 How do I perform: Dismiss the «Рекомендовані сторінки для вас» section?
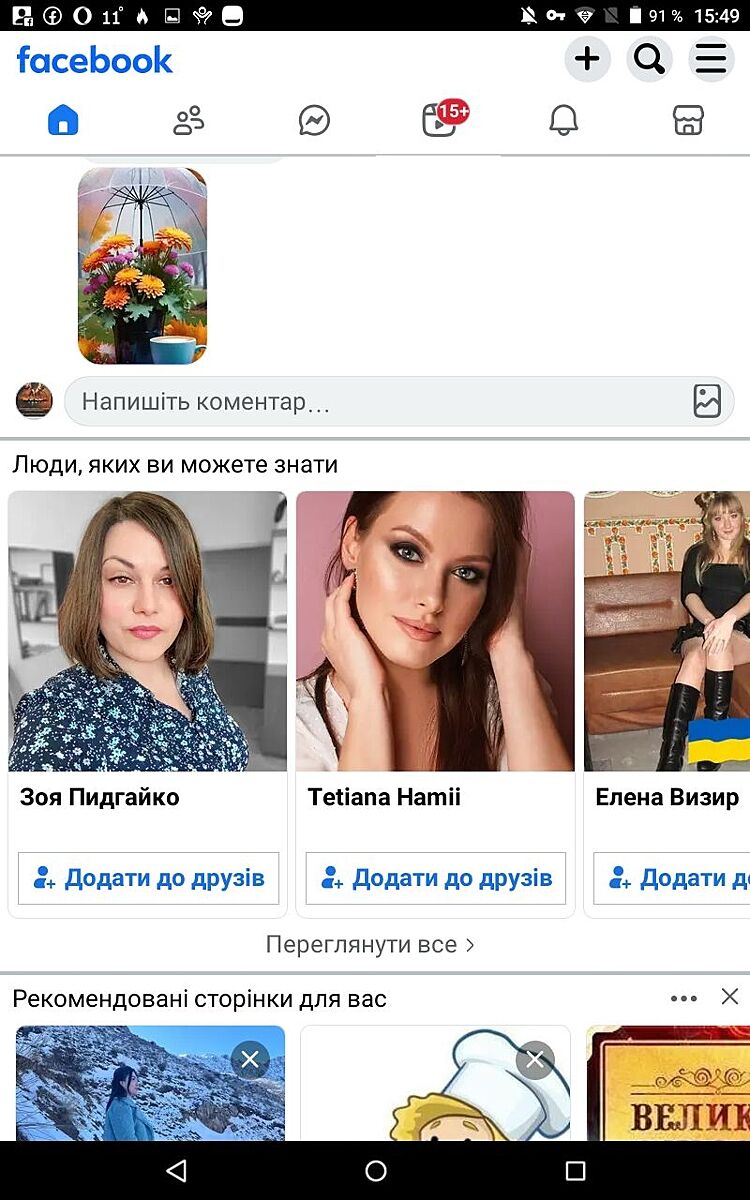click(x=730, y=997)
